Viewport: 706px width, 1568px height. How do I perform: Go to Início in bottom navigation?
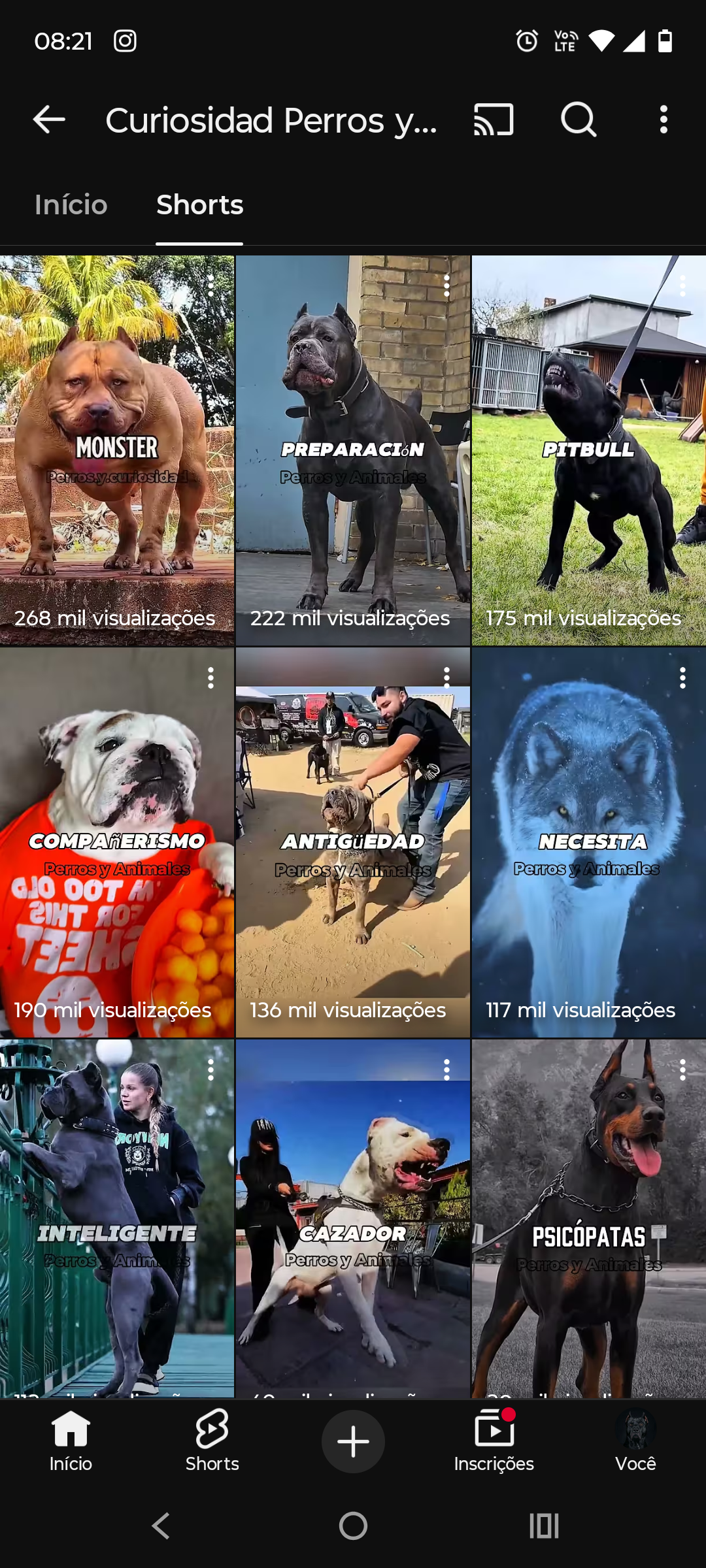tap(71, 1440)
